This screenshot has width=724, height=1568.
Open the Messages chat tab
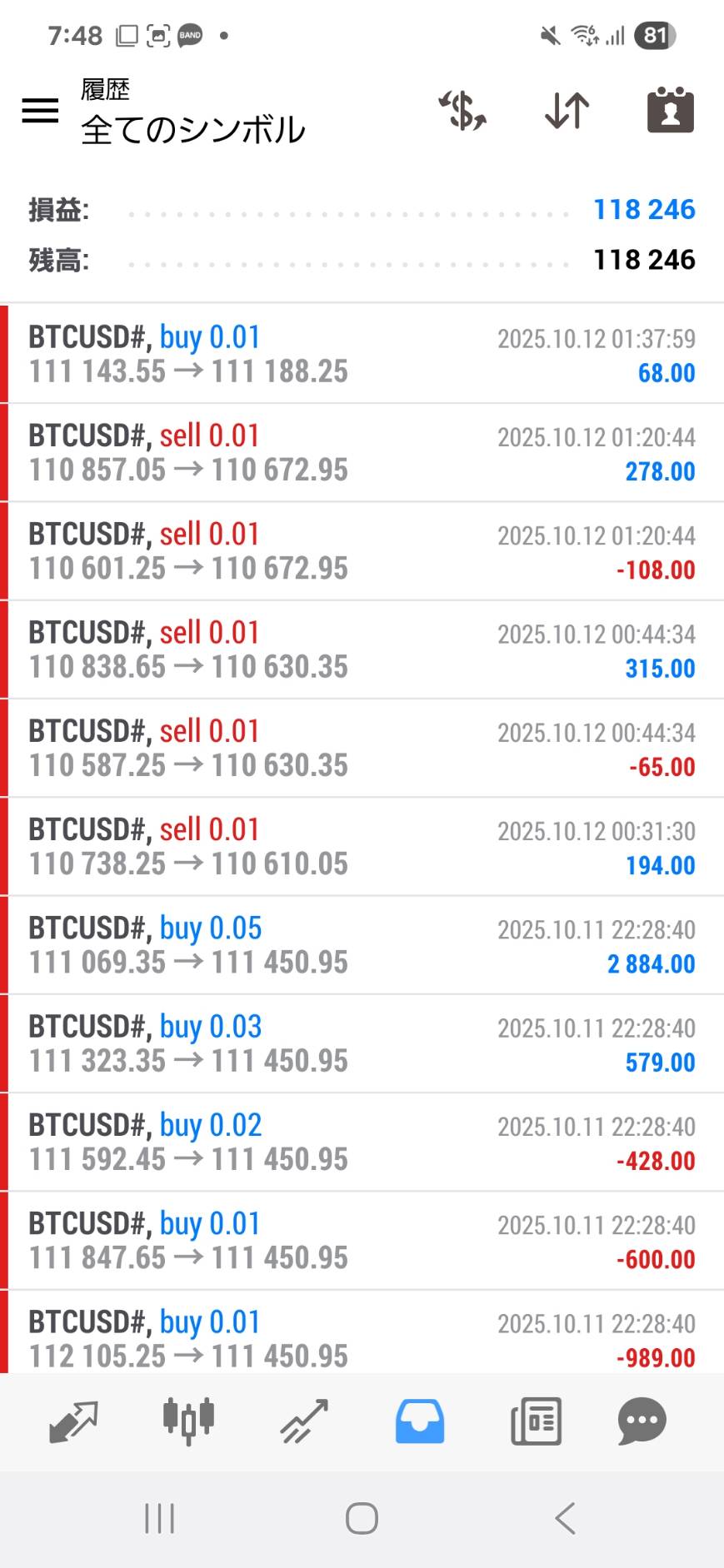(x=642, y=1421)
